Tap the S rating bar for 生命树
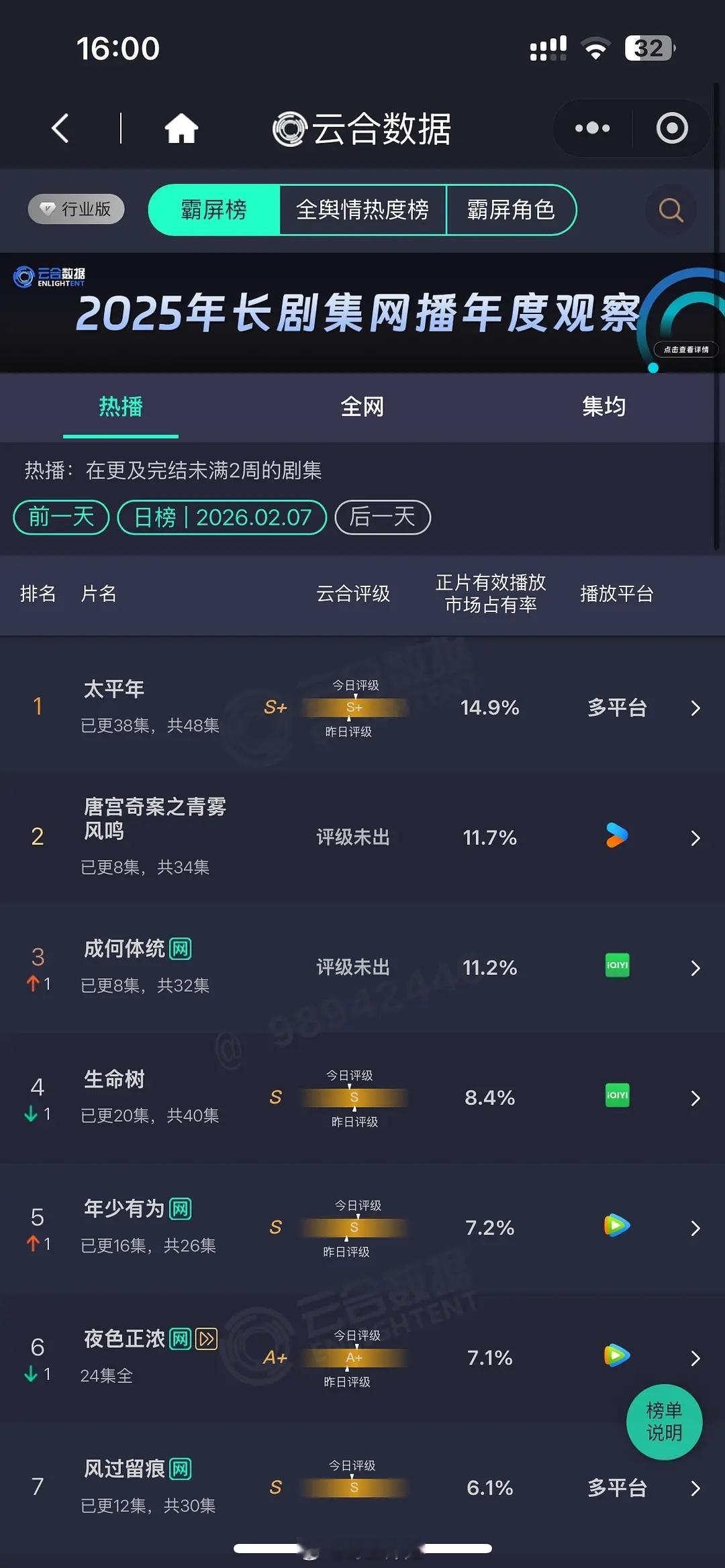 click(354, 1098)
